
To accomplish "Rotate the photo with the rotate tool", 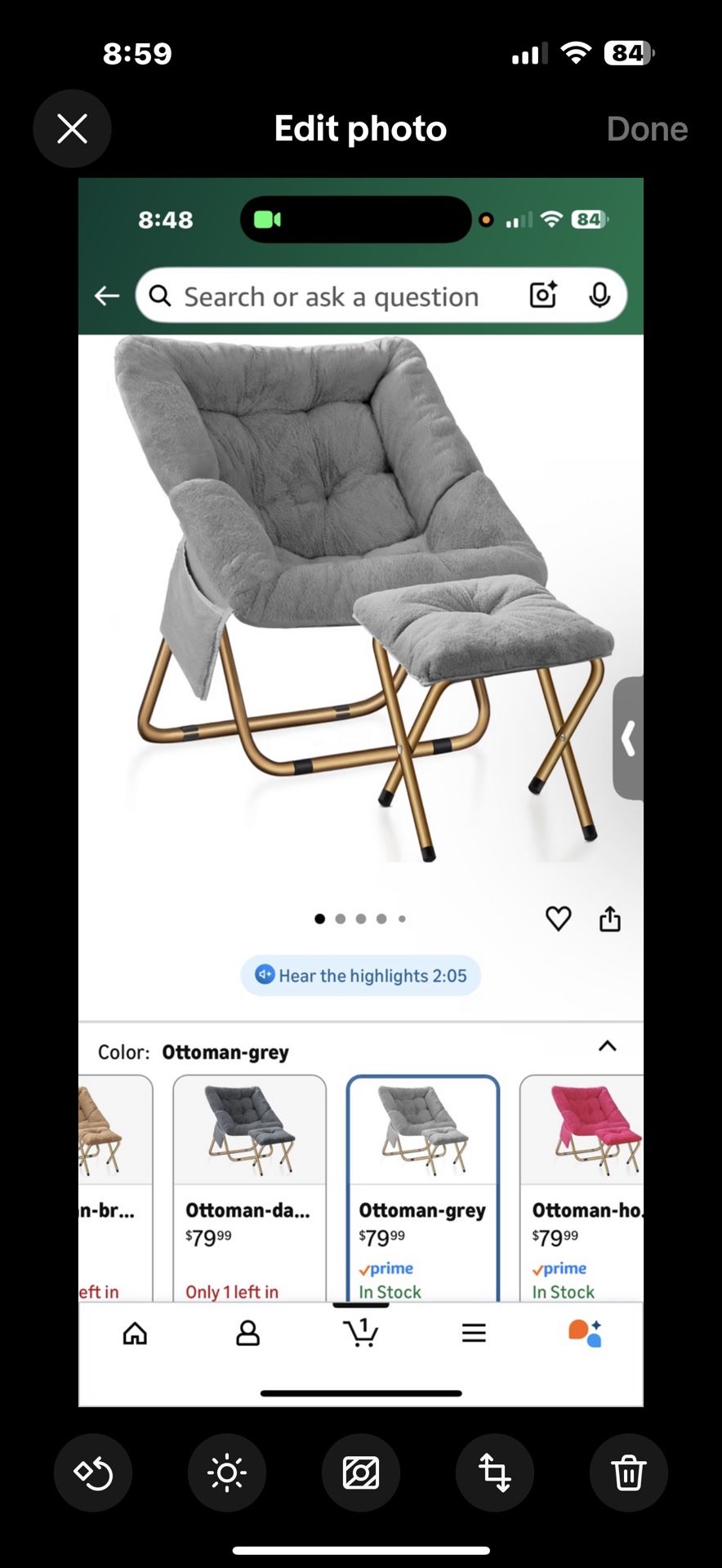I will coord(93,1473).
